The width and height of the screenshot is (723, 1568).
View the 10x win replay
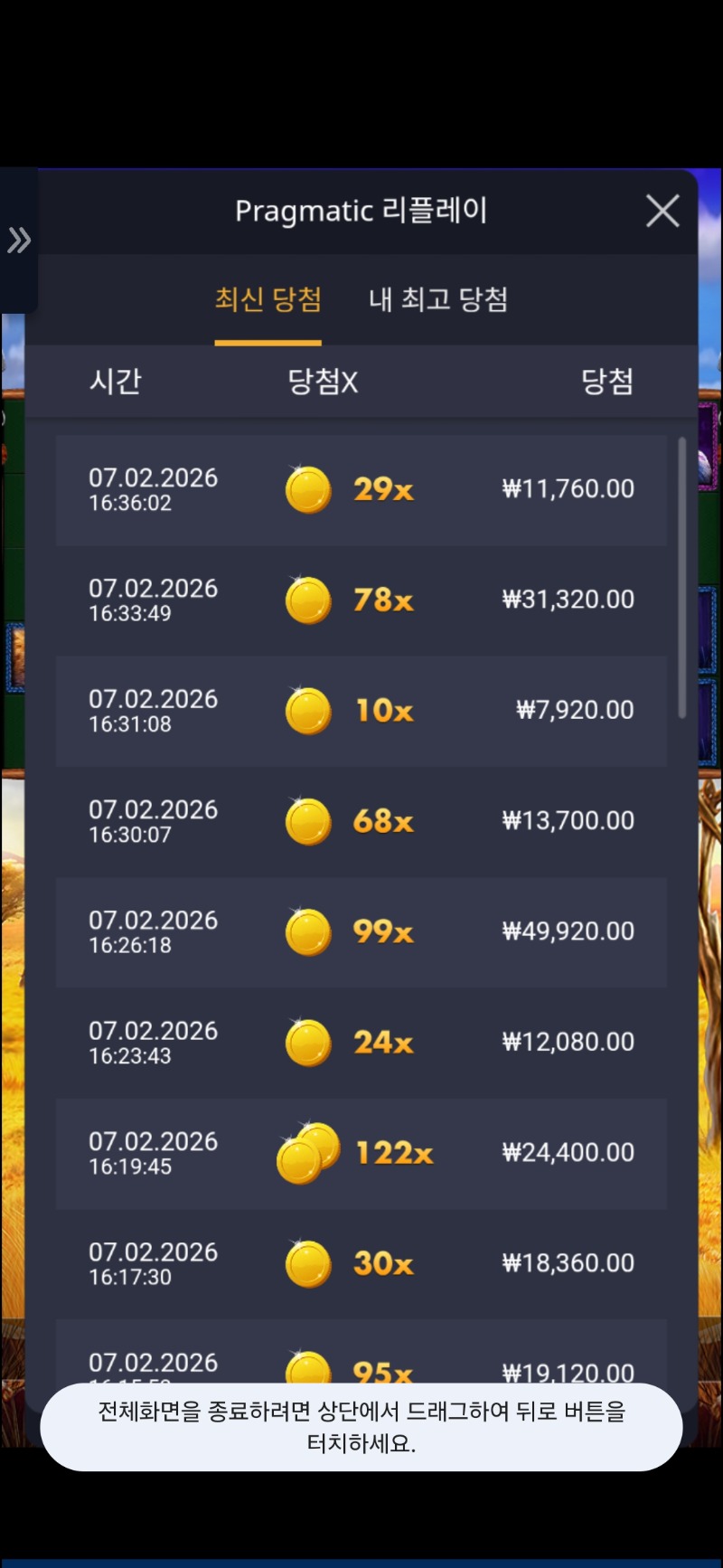(x=361, y=711)
